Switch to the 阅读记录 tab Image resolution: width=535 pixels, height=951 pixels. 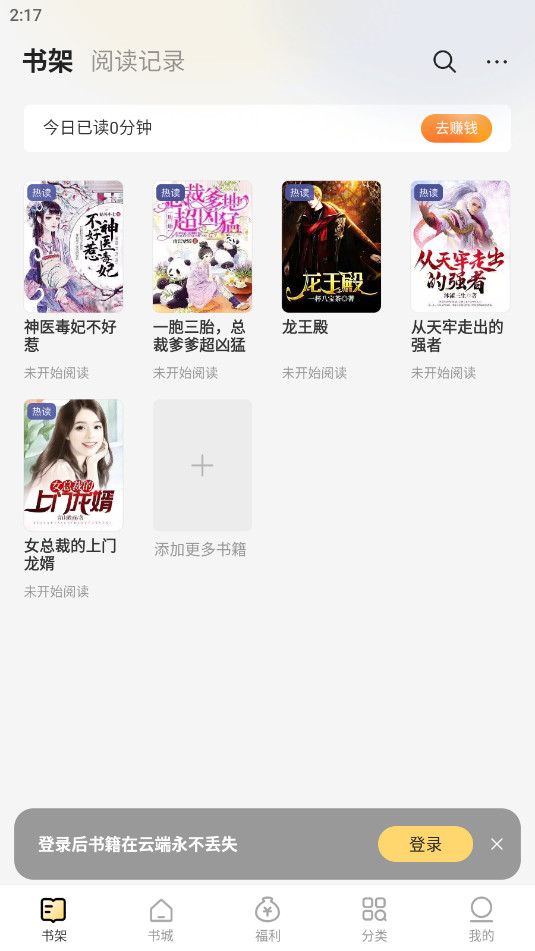pyautogui.click(x=138, y=61)
